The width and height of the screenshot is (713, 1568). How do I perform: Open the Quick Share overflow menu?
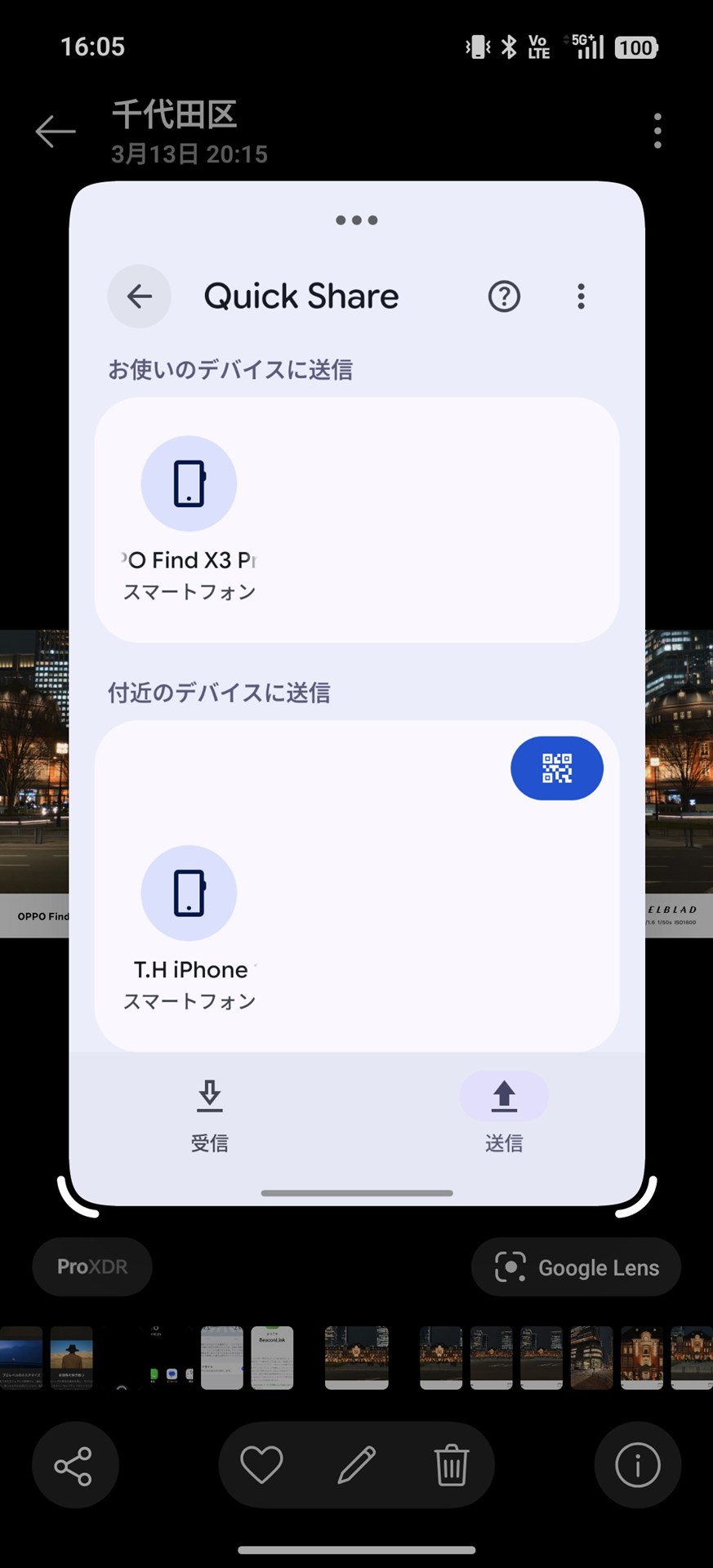pos(580,296)
